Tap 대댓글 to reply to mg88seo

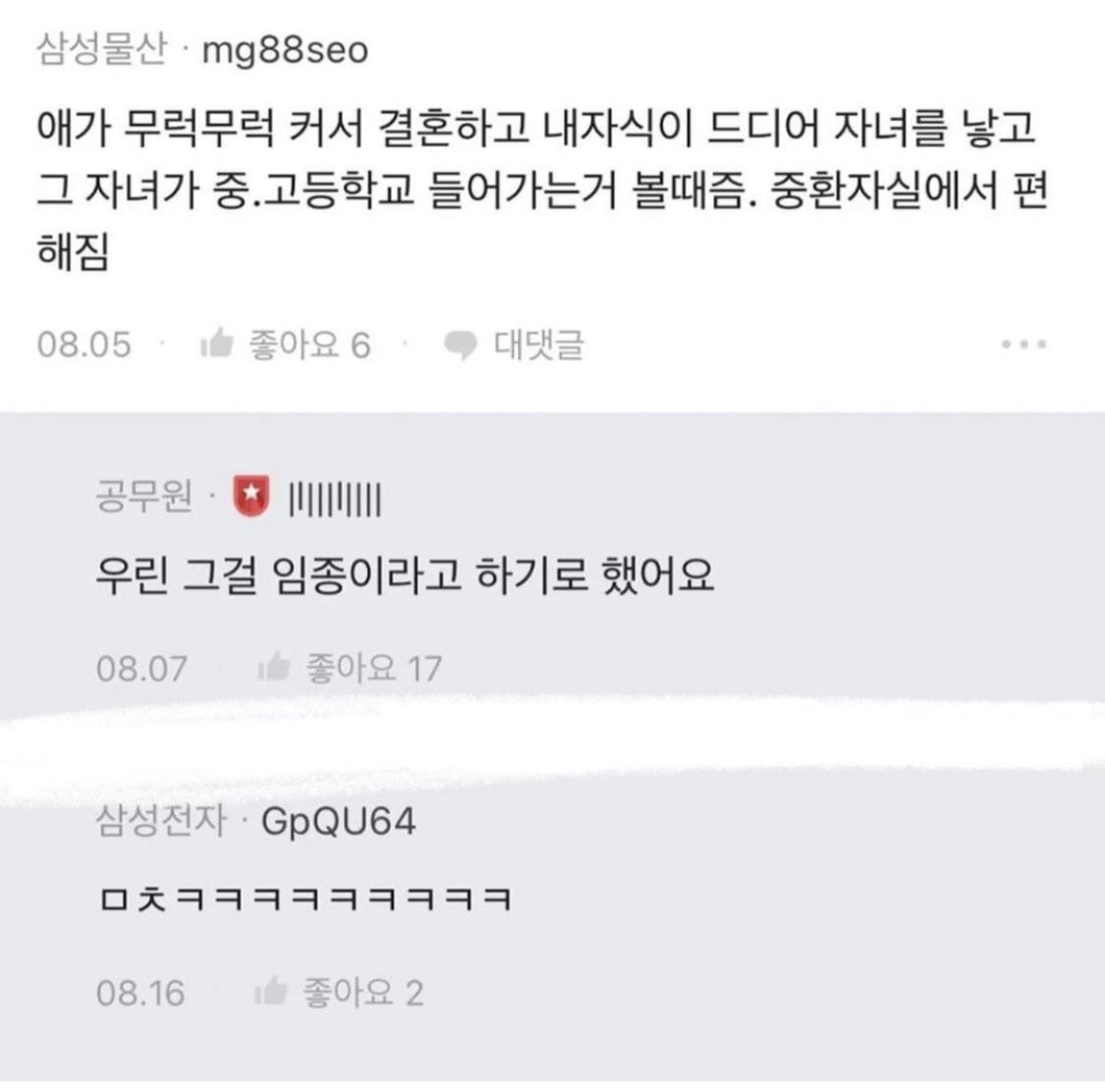coord(515,345)
